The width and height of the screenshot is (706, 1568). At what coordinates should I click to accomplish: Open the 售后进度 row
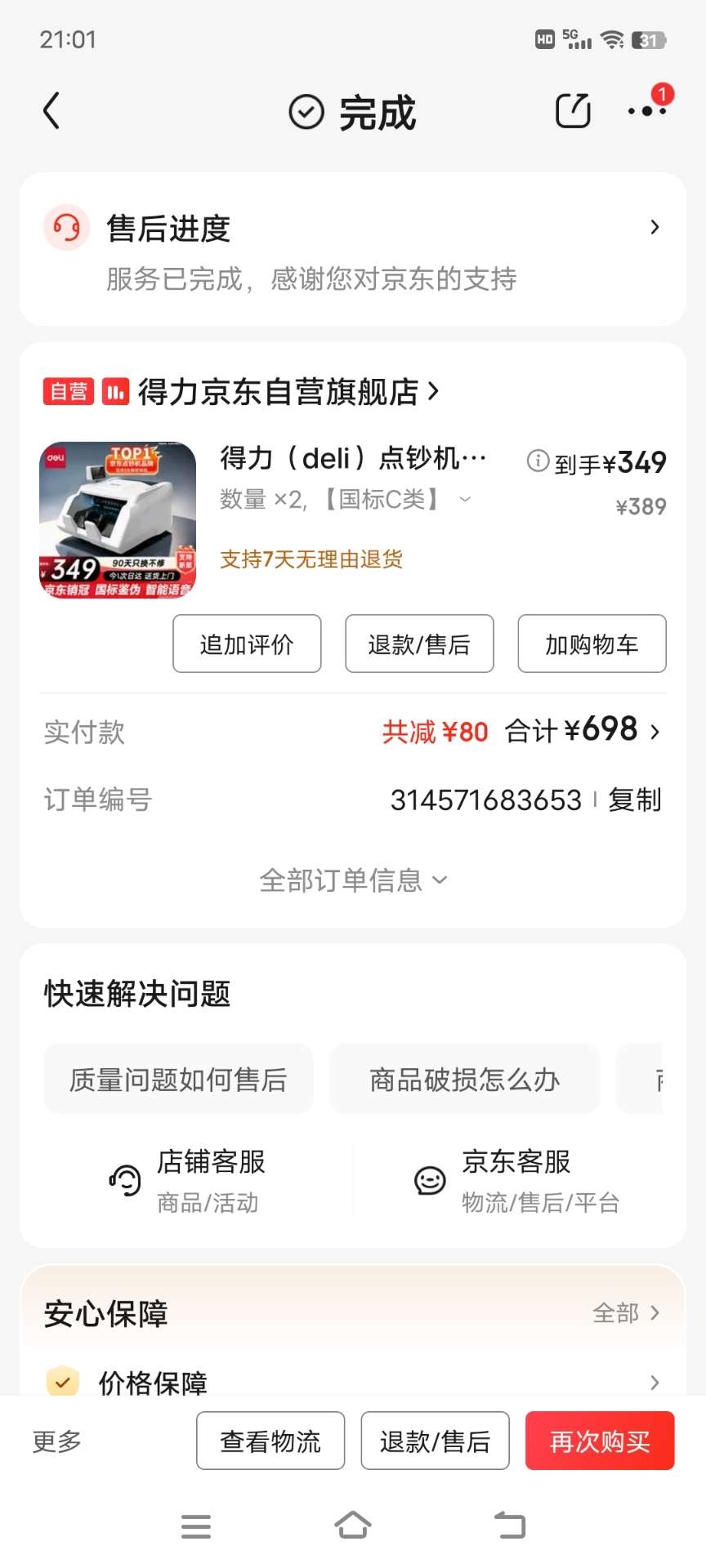tap(353, 249)
